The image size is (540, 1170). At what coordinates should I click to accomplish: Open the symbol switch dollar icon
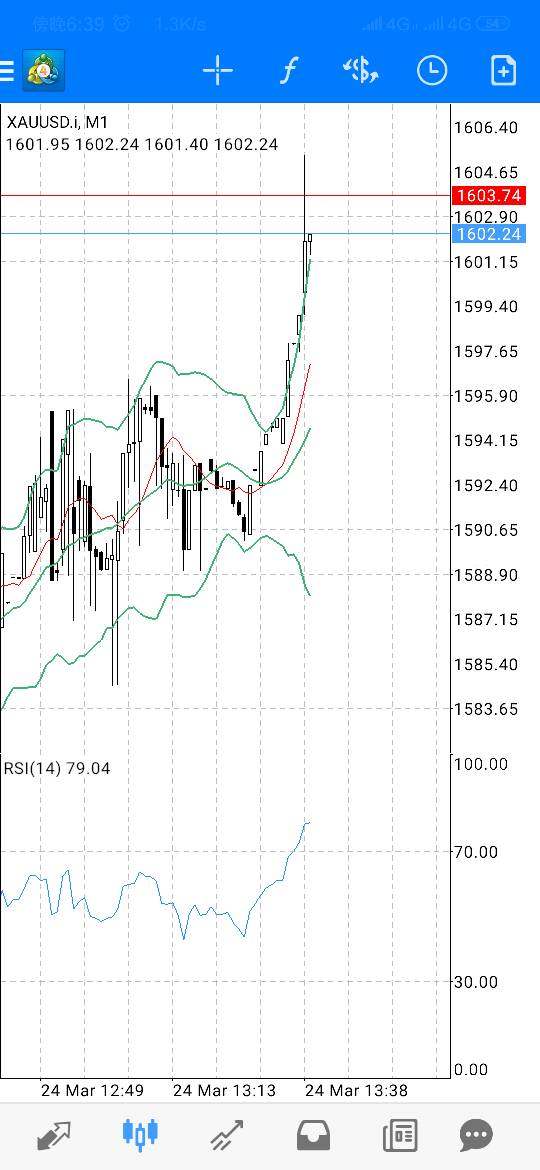360,71
